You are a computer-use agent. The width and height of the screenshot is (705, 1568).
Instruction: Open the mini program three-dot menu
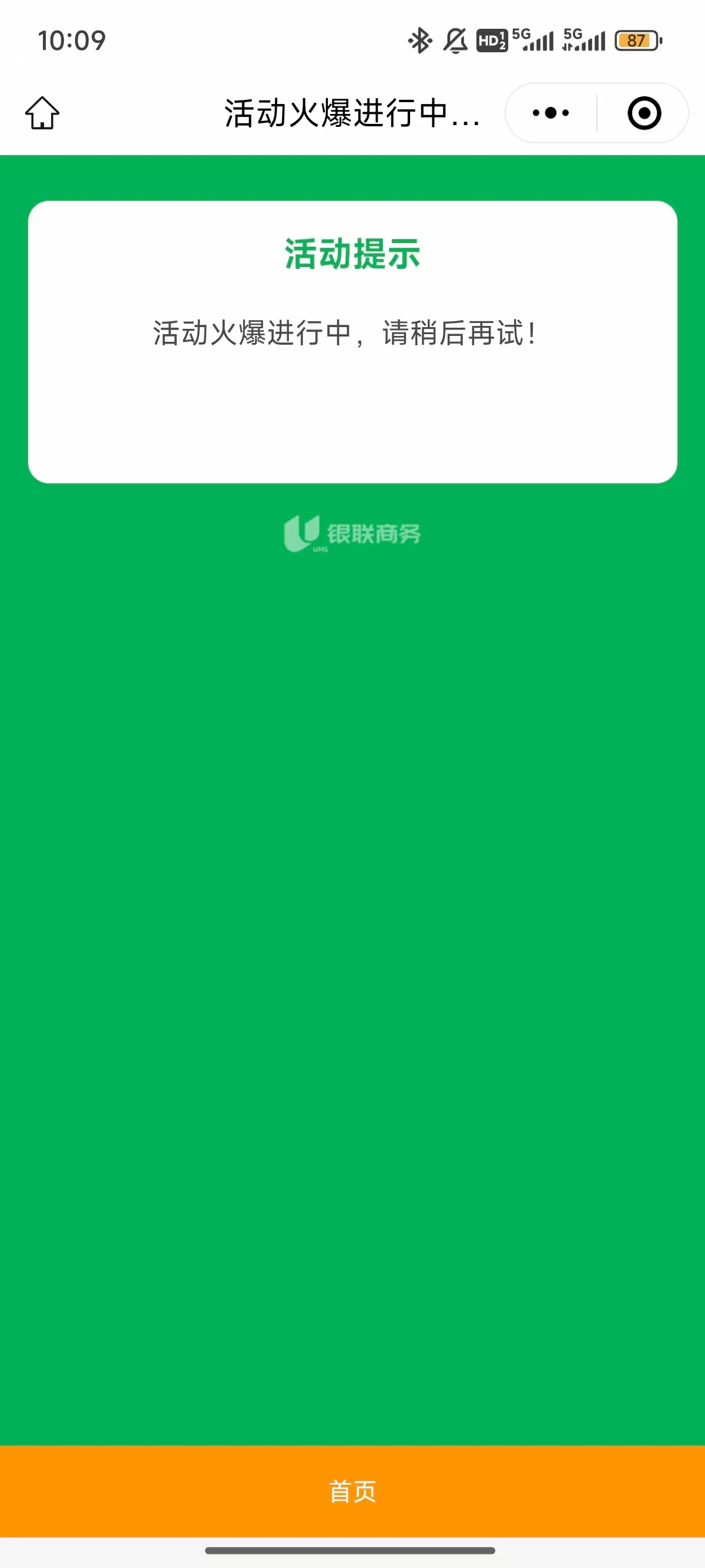pos(550,113)
